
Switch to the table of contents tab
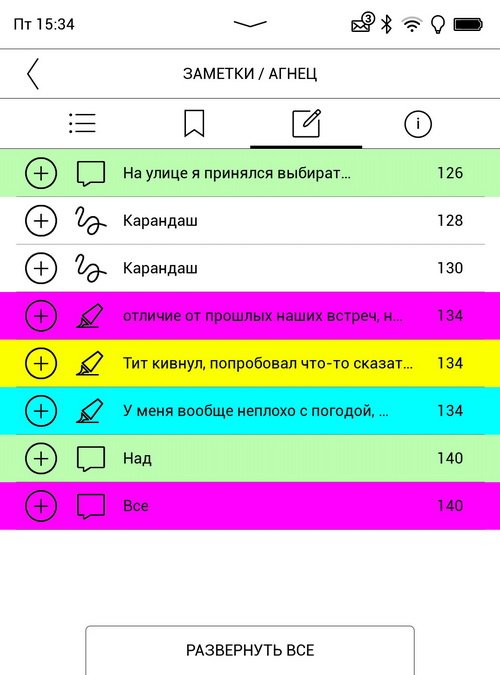(x=82, y=124)
